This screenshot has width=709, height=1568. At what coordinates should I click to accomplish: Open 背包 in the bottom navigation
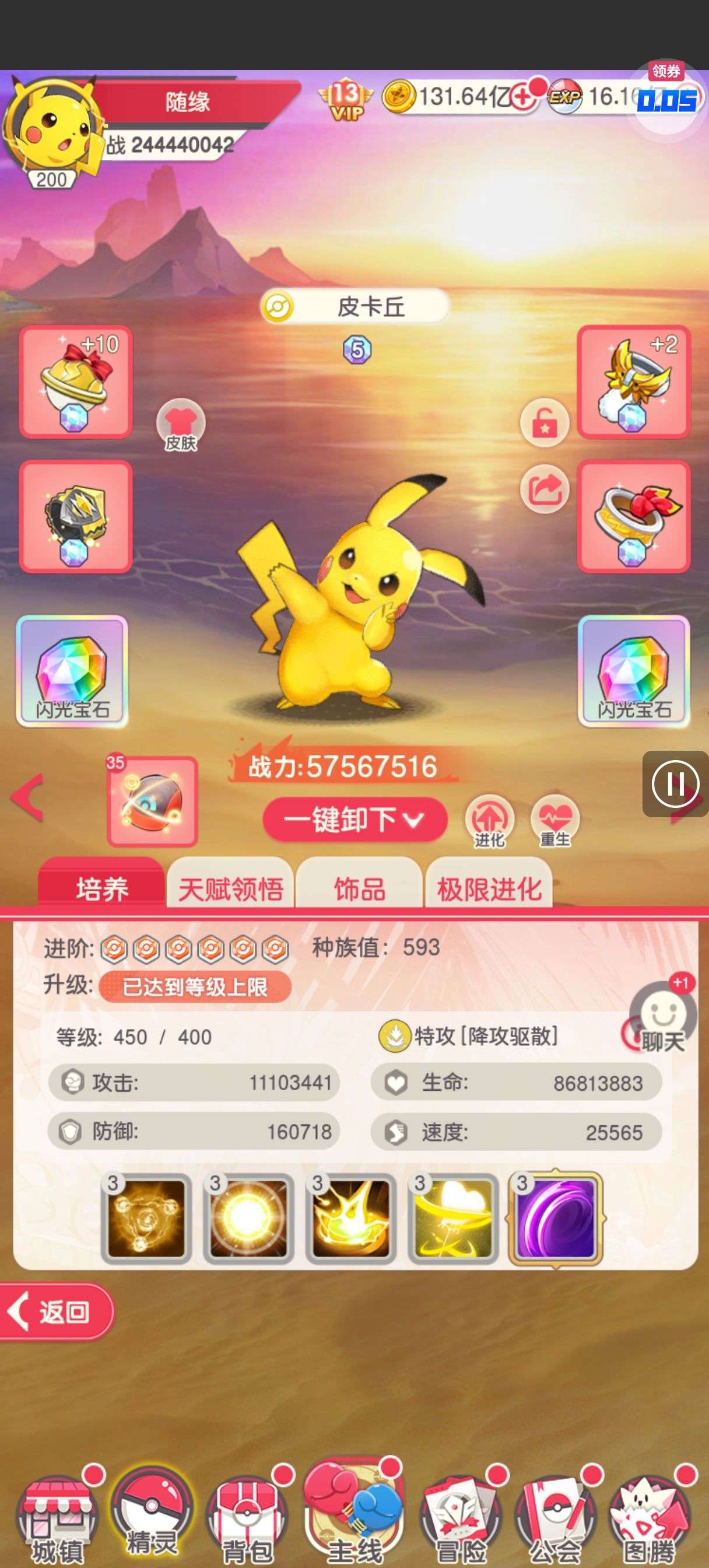[x=247, y=1520]
